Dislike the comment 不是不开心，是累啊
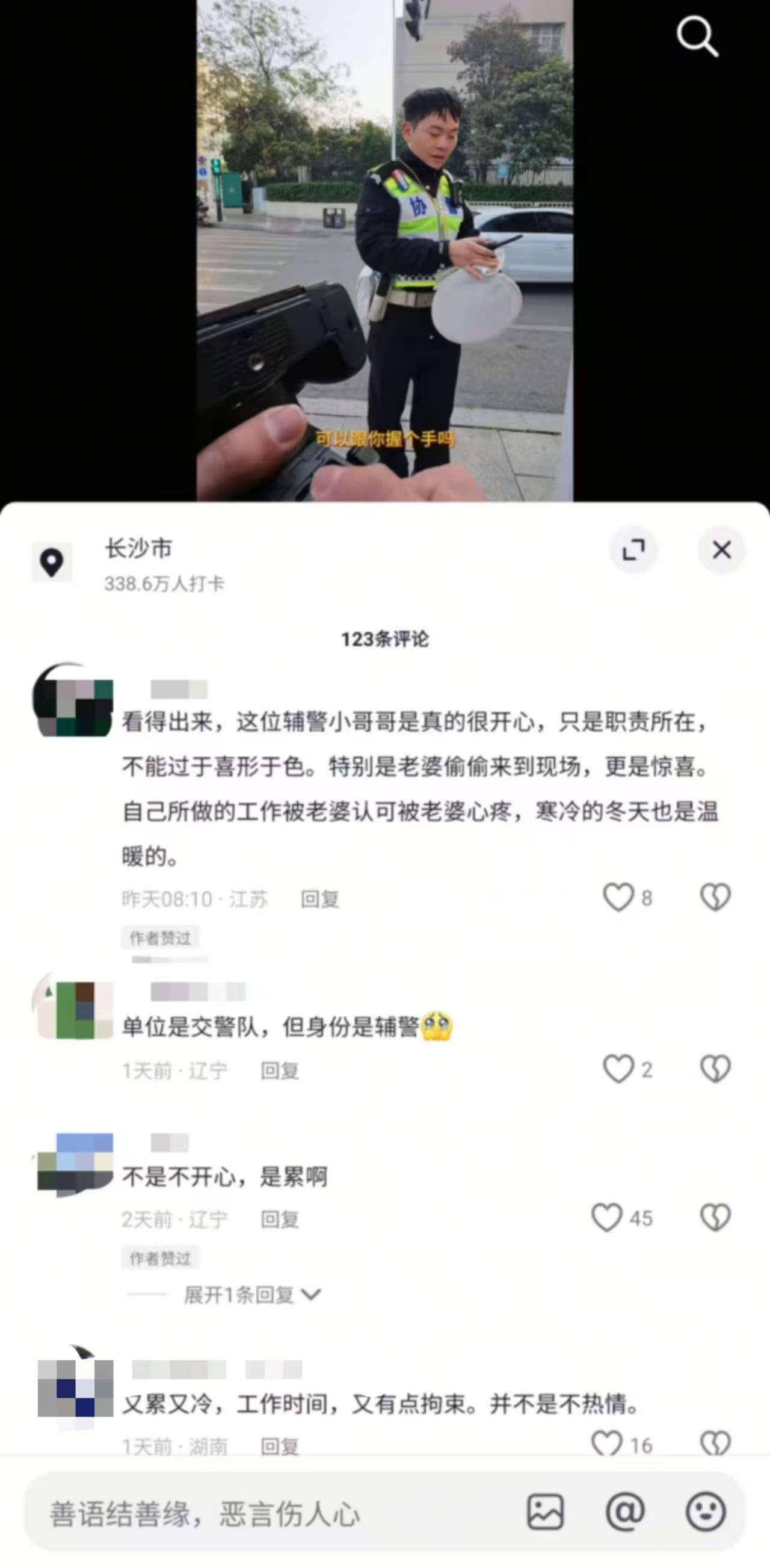Image resolution: width=770 pixels, height=1568 pixels. pos(715,1218)
